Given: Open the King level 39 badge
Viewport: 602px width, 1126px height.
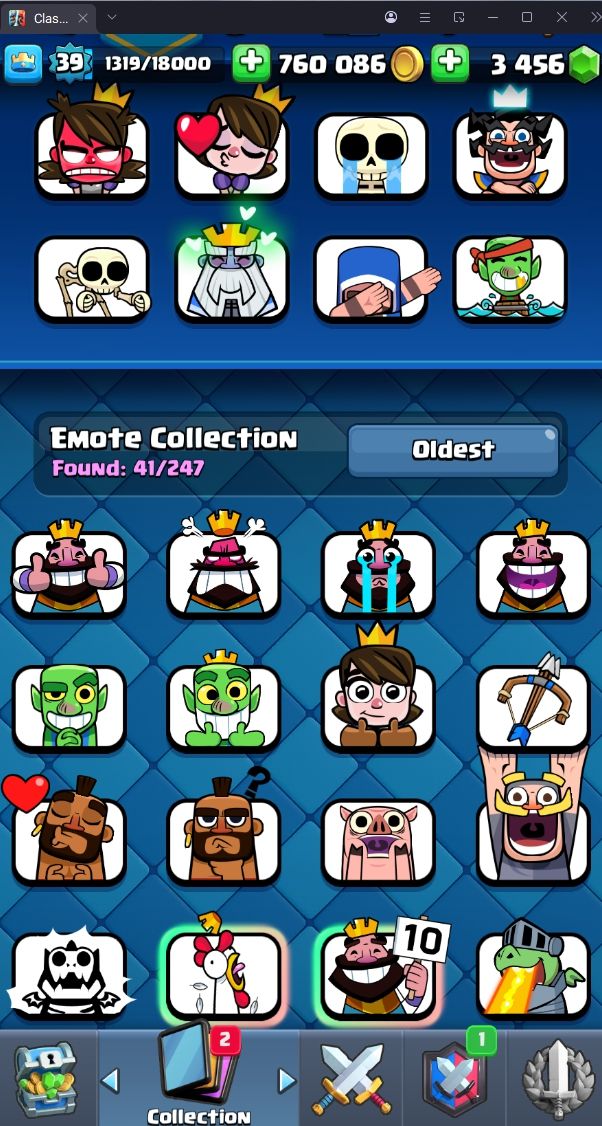Looking at the screenshot, I should coord(68,64).
